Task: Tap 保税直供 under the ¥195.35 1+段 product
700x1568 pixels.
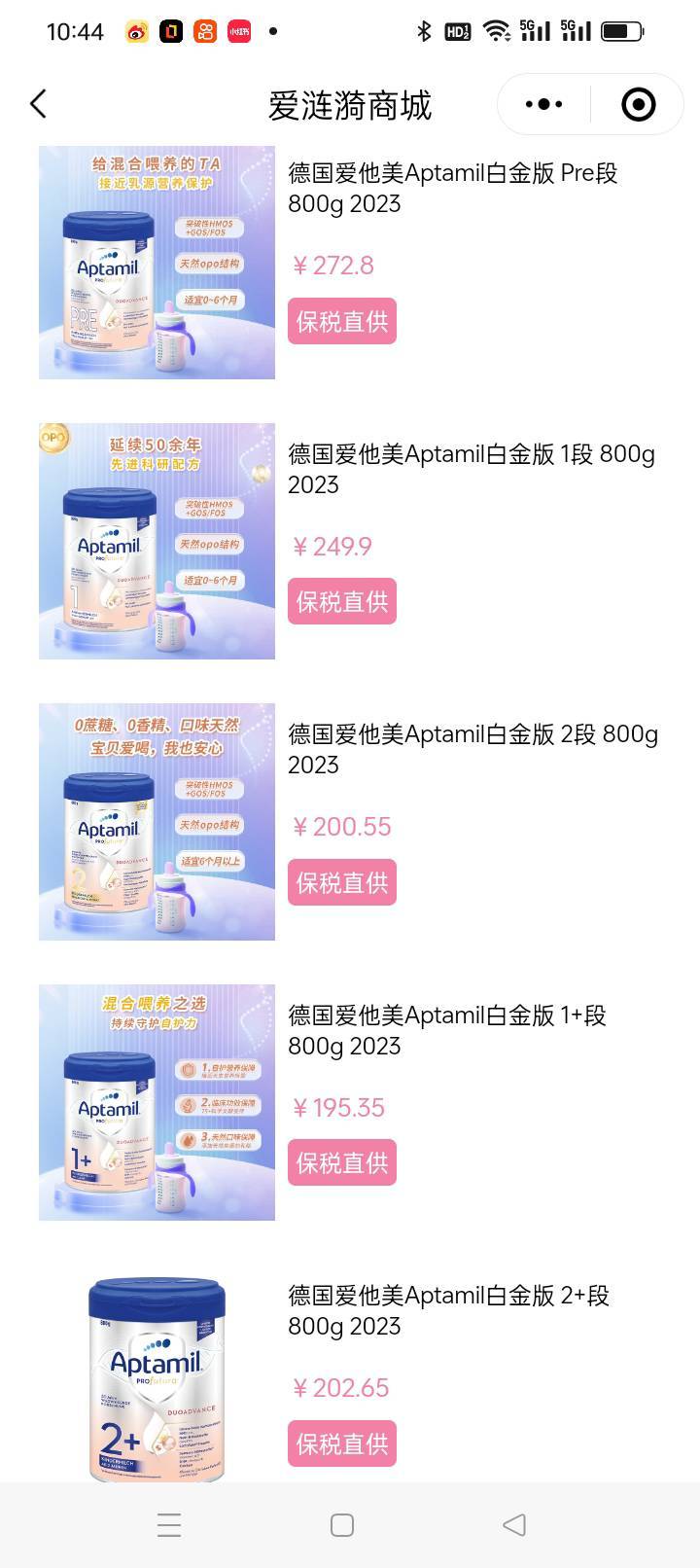Action: click(341, 1162)
